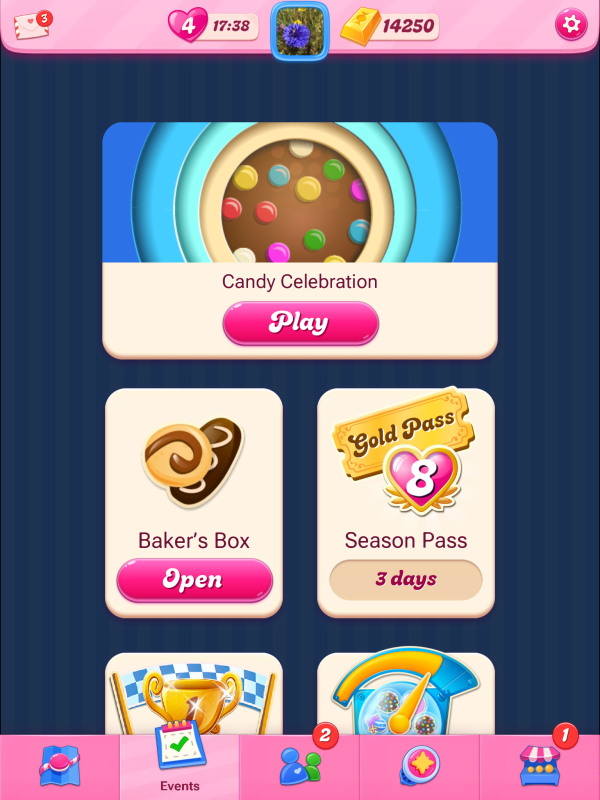Open the settings gear
Screen dimensions: 600x800
(571, 25)
